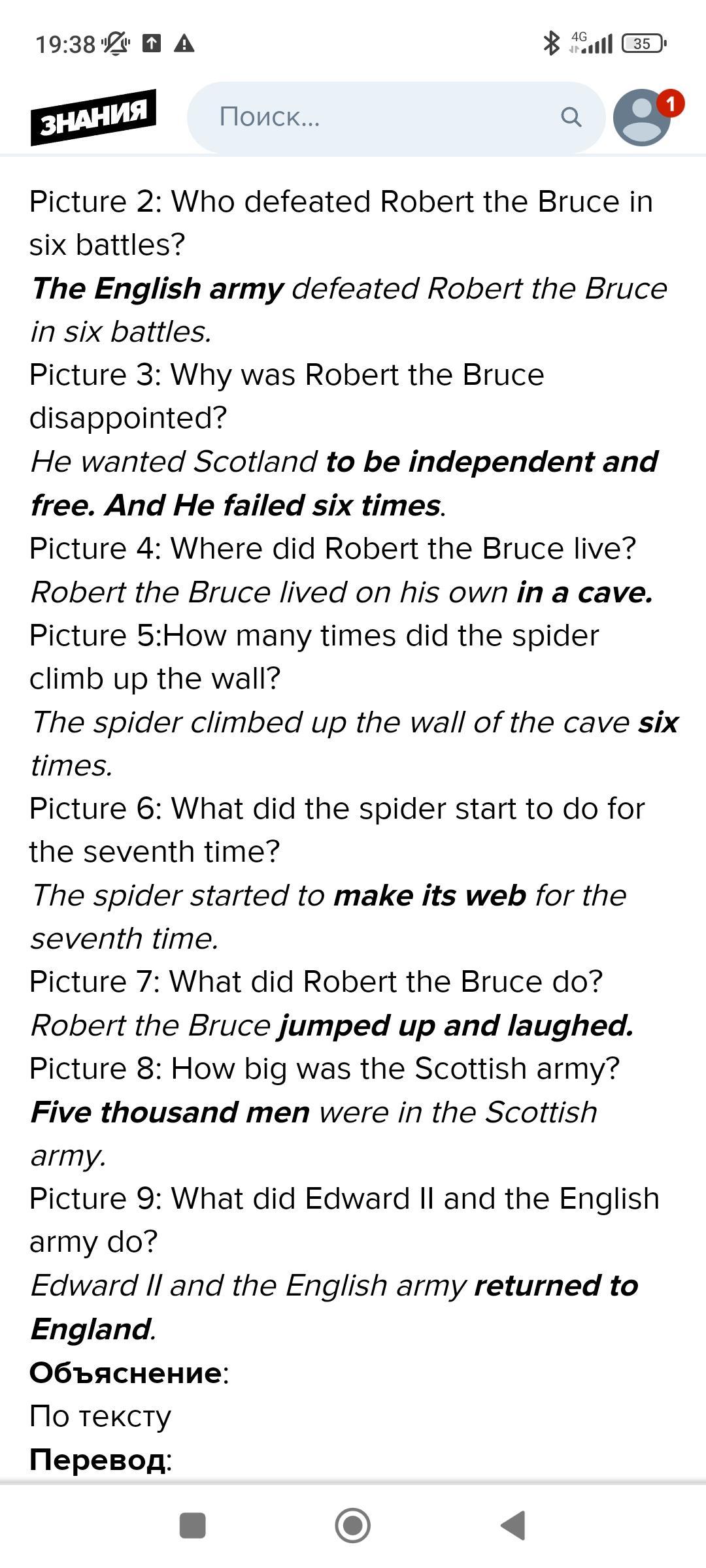Open the profile avatar with notification badge
This screenshot has width=706, height=1568.
coord(645,116)
